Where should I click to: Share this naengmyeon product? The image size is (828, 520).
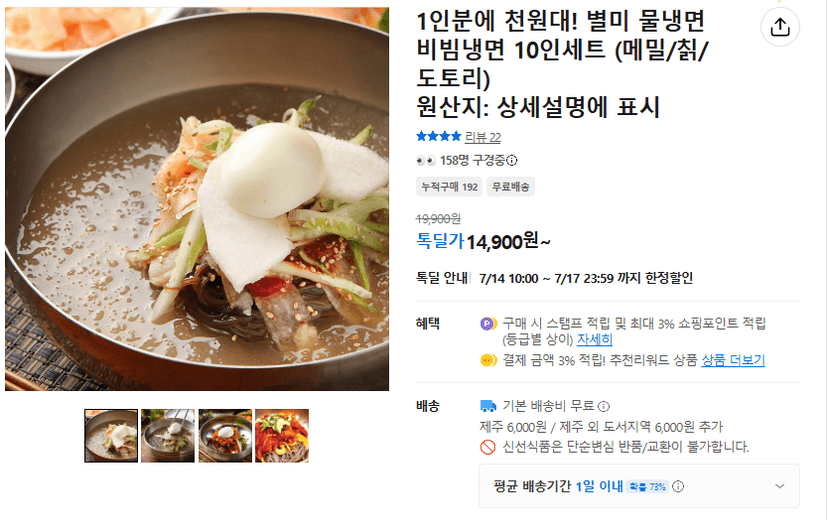[x=779, y=26]
